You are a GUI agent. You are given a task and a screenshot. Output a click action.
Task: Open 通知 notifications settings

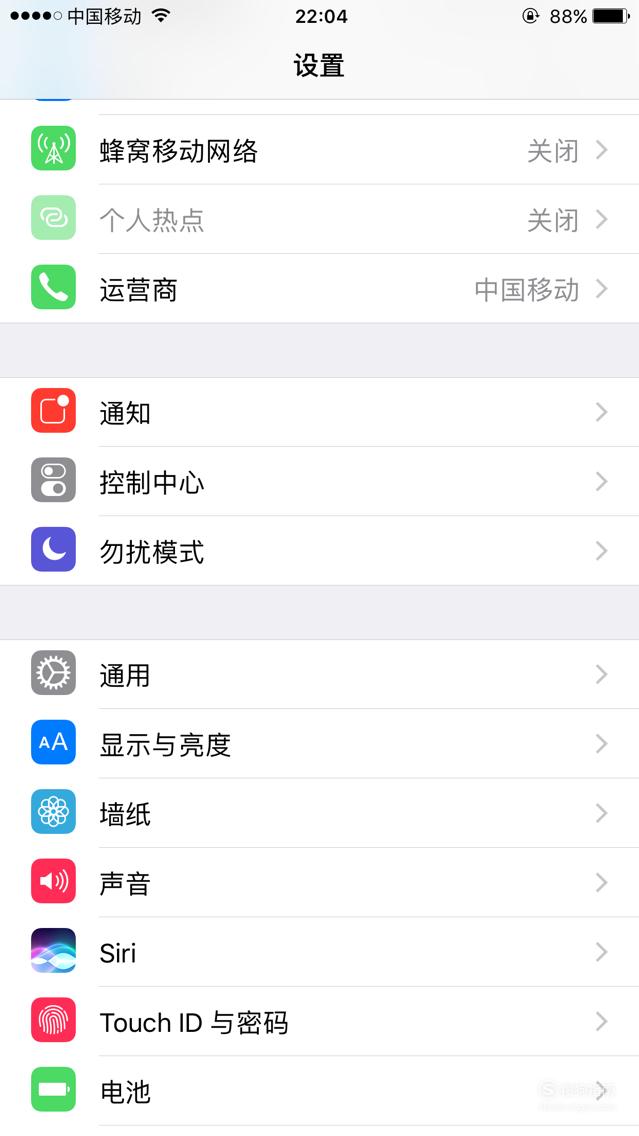(x=320, y=412)
